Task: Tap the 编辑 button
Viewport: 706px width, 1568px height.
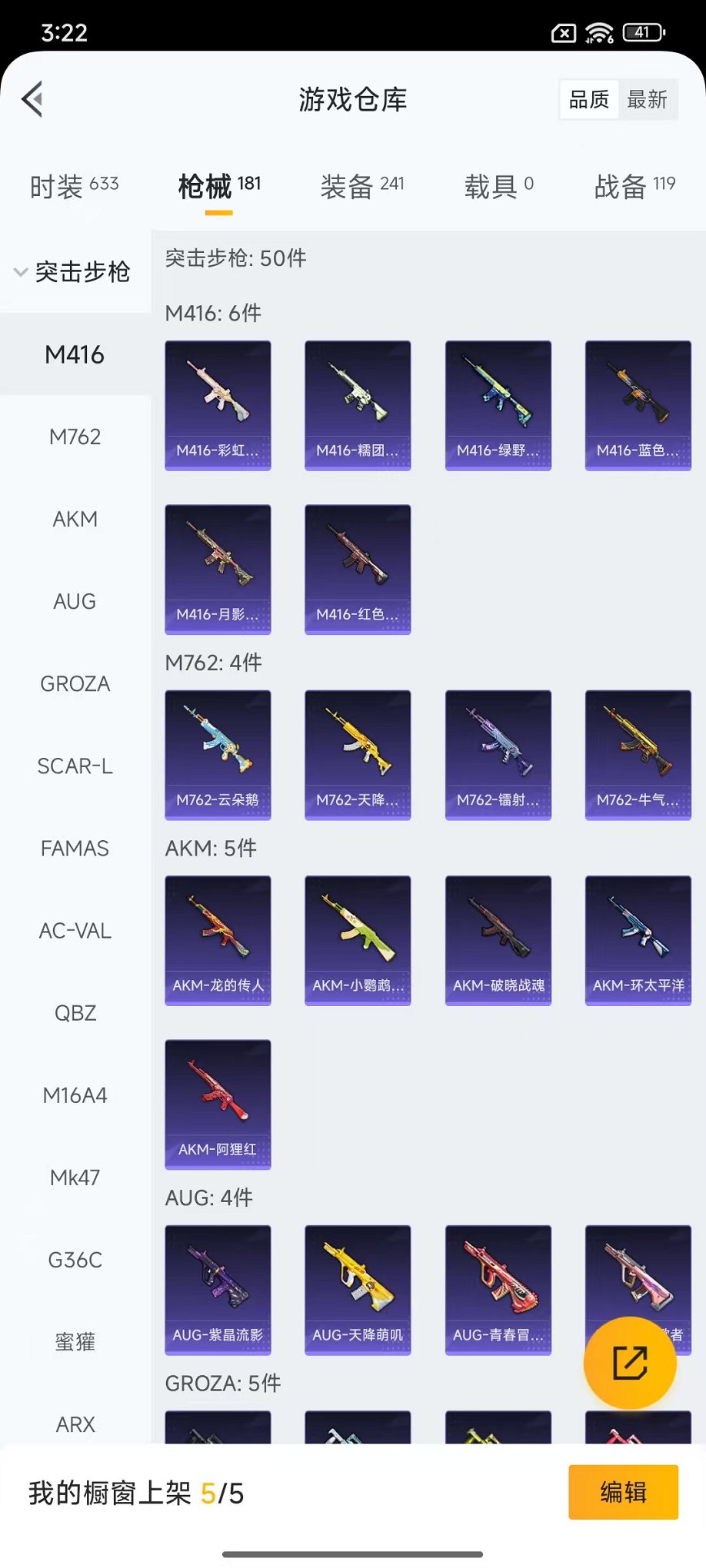Action: 623,1492
